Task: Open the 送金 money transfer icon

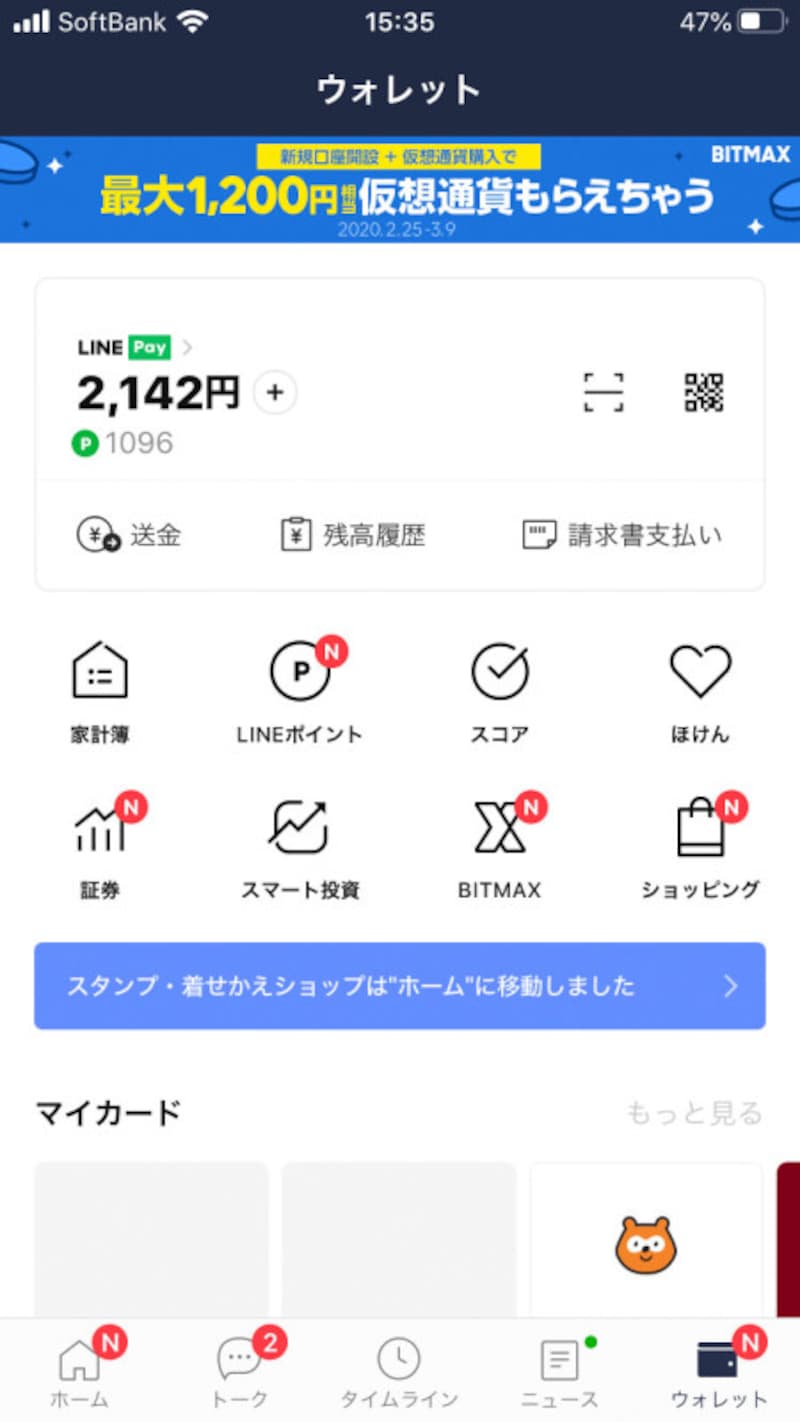Action: click(x=130, y=535)
